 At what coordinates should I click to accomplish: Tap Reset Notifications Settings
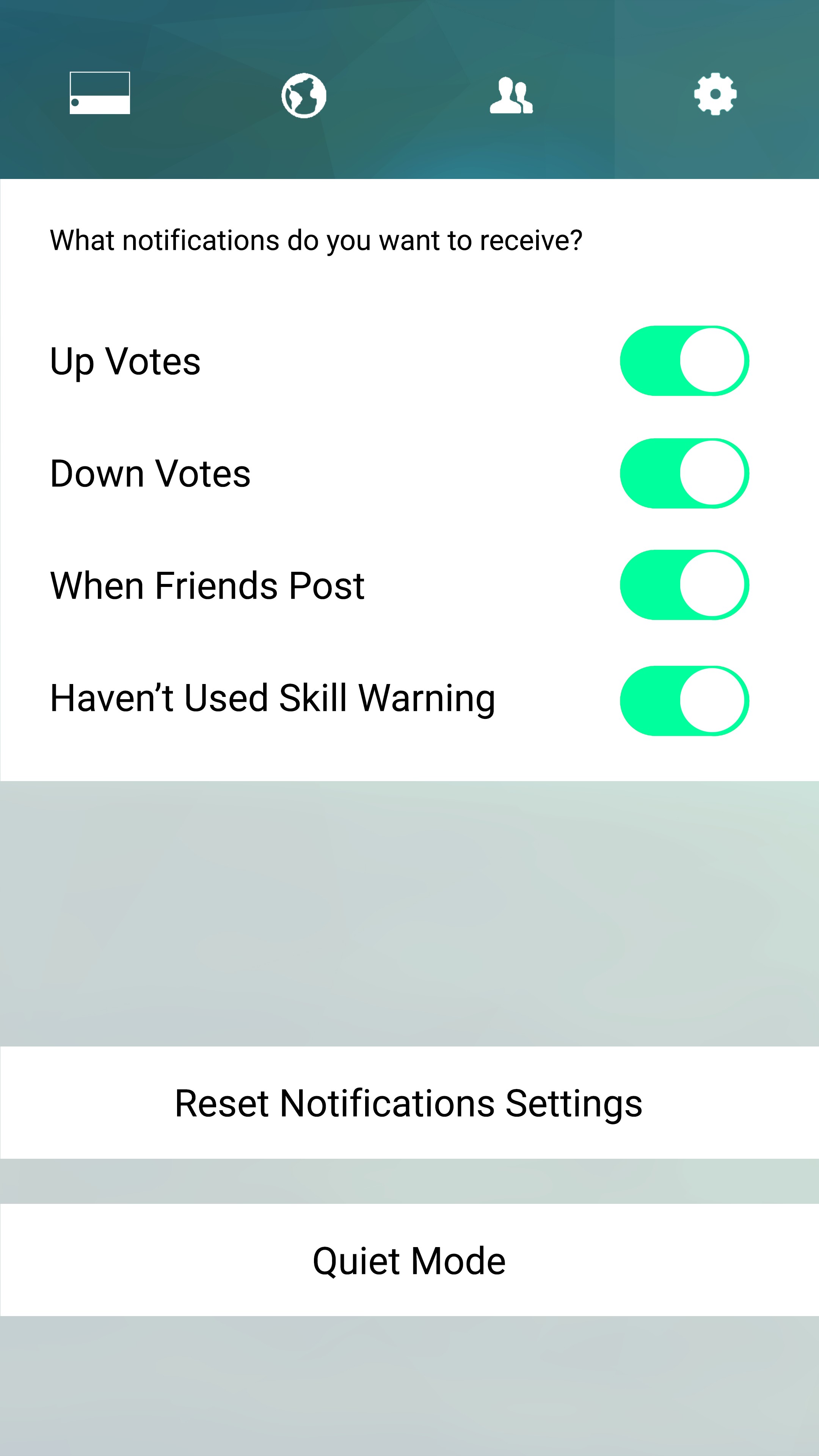tap(409, 1103)
